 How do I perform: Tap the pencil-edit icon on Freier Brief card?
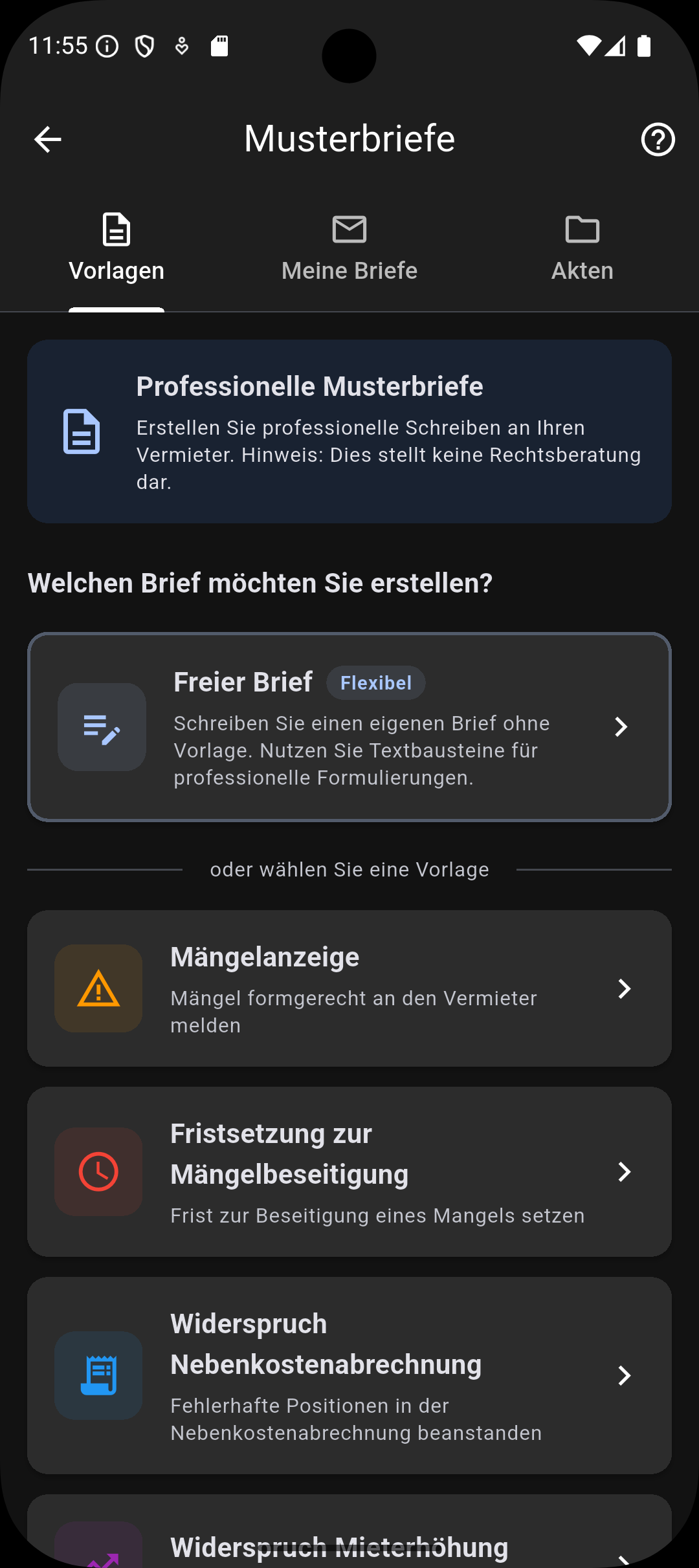coord(101,726)
